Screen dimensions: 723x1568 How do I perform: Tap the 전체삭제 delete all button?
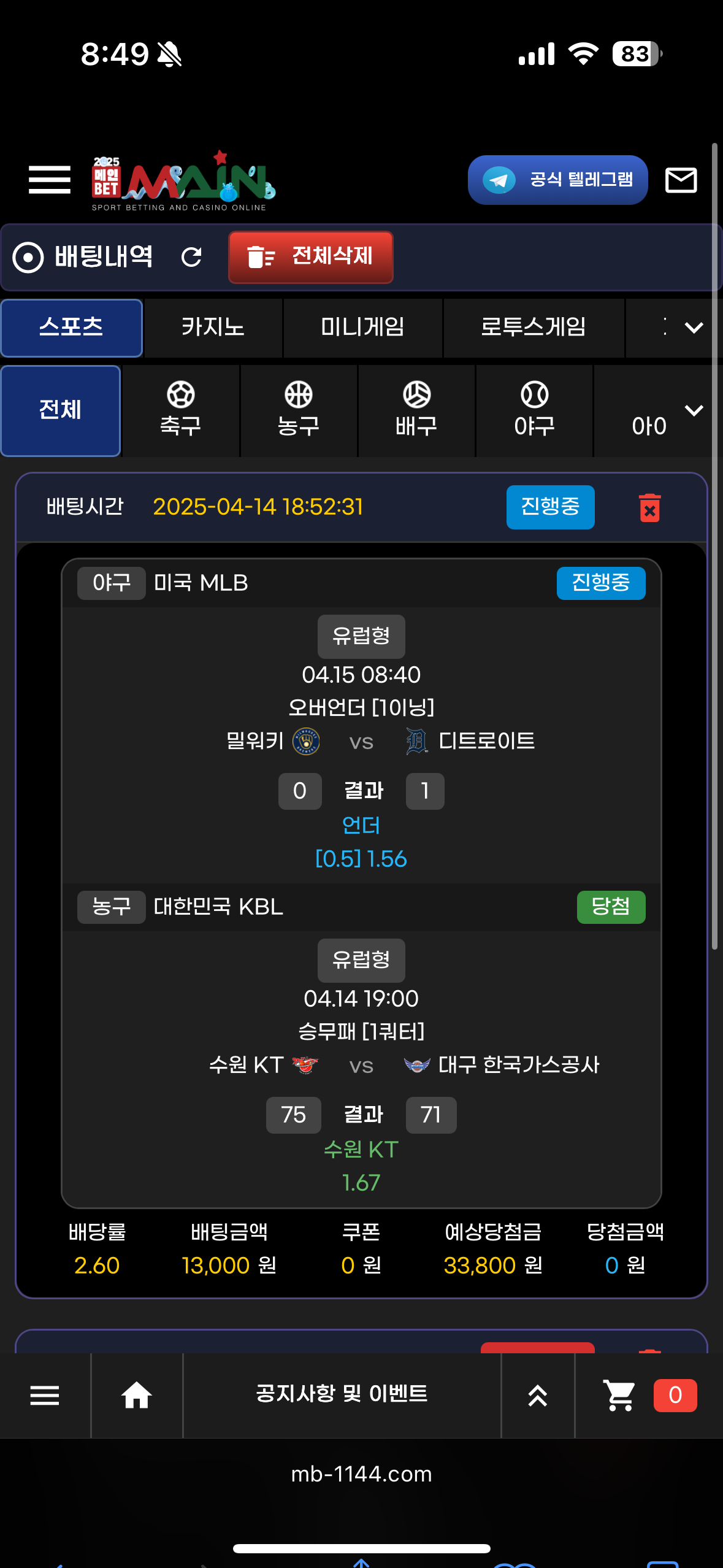point(310,257)
